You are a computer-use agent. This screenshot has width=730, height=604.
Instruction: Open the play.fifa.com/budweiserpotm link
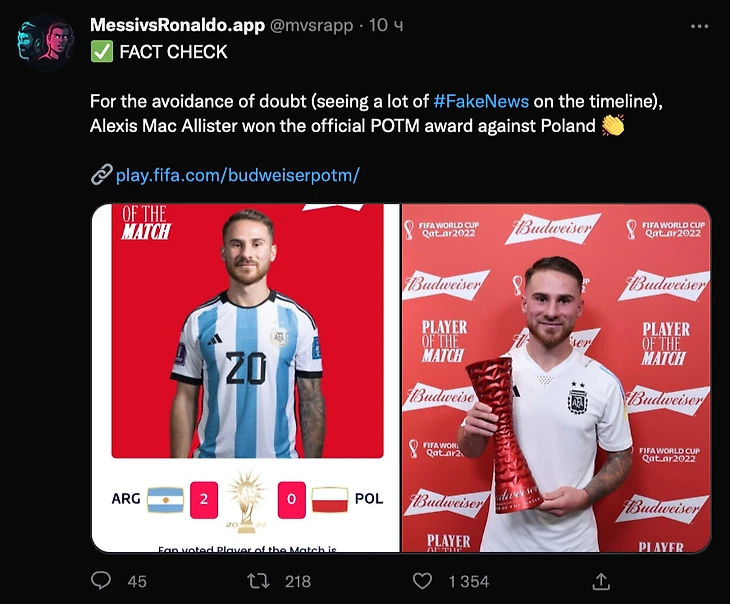coord(237,175)
